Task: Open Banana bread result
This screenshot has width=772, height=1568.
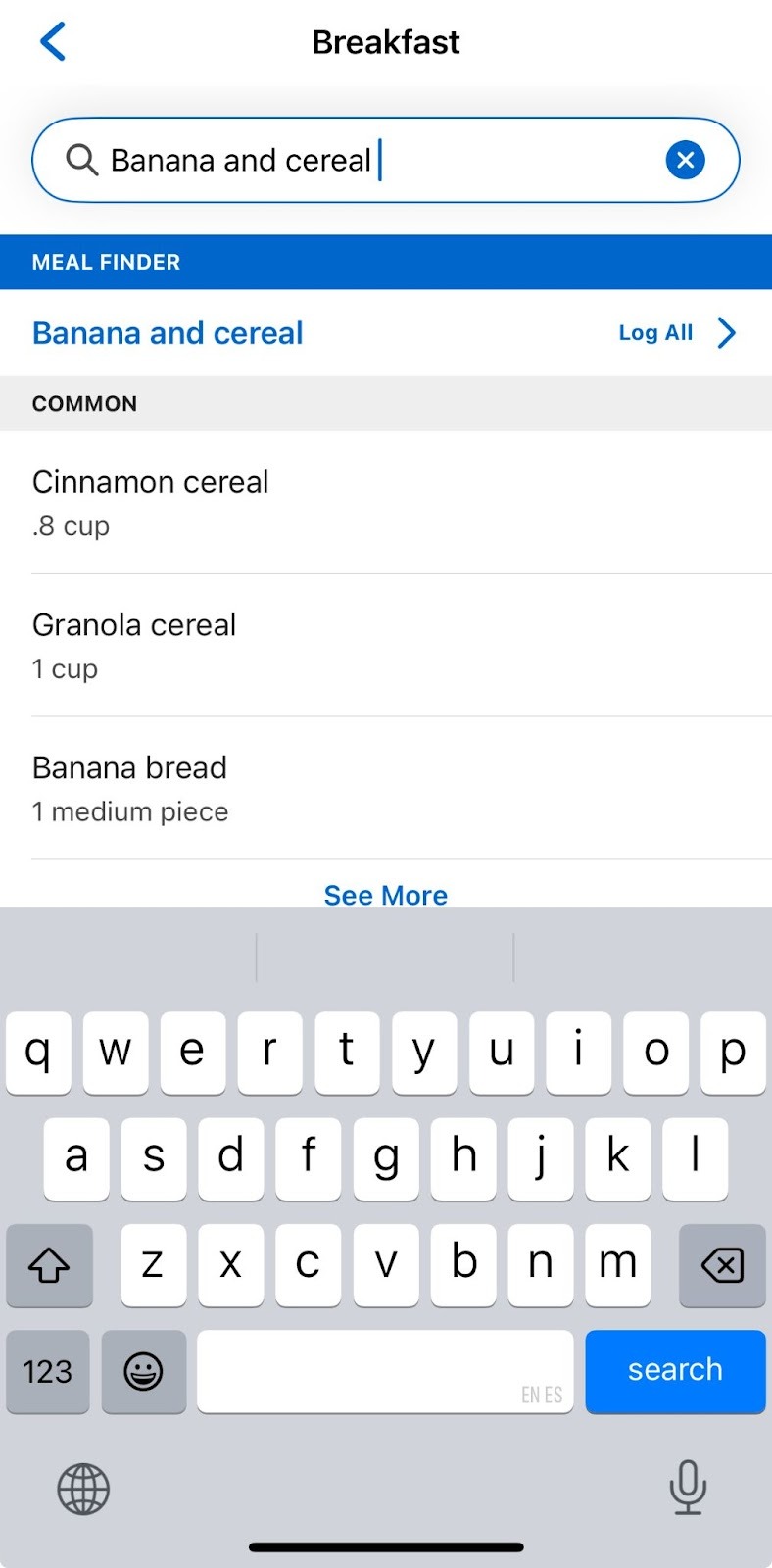Action: [130, 788]
